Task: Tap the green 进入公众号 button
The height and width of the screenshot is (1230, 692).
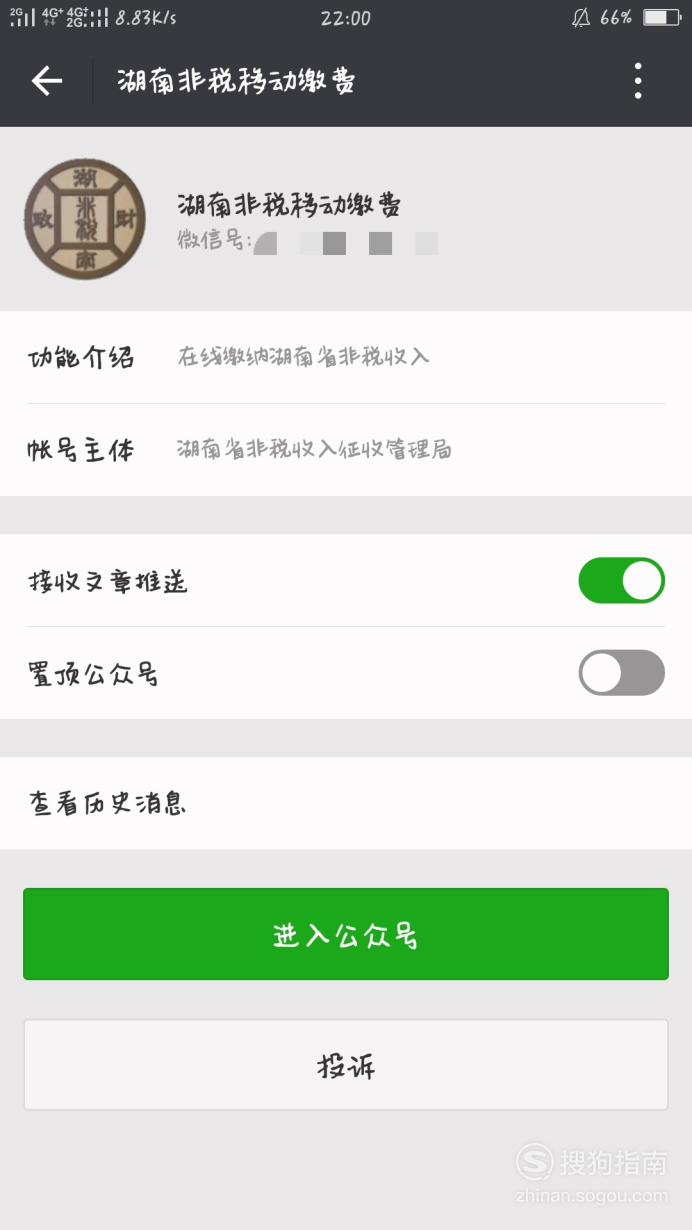Action: tap(346, 934)
